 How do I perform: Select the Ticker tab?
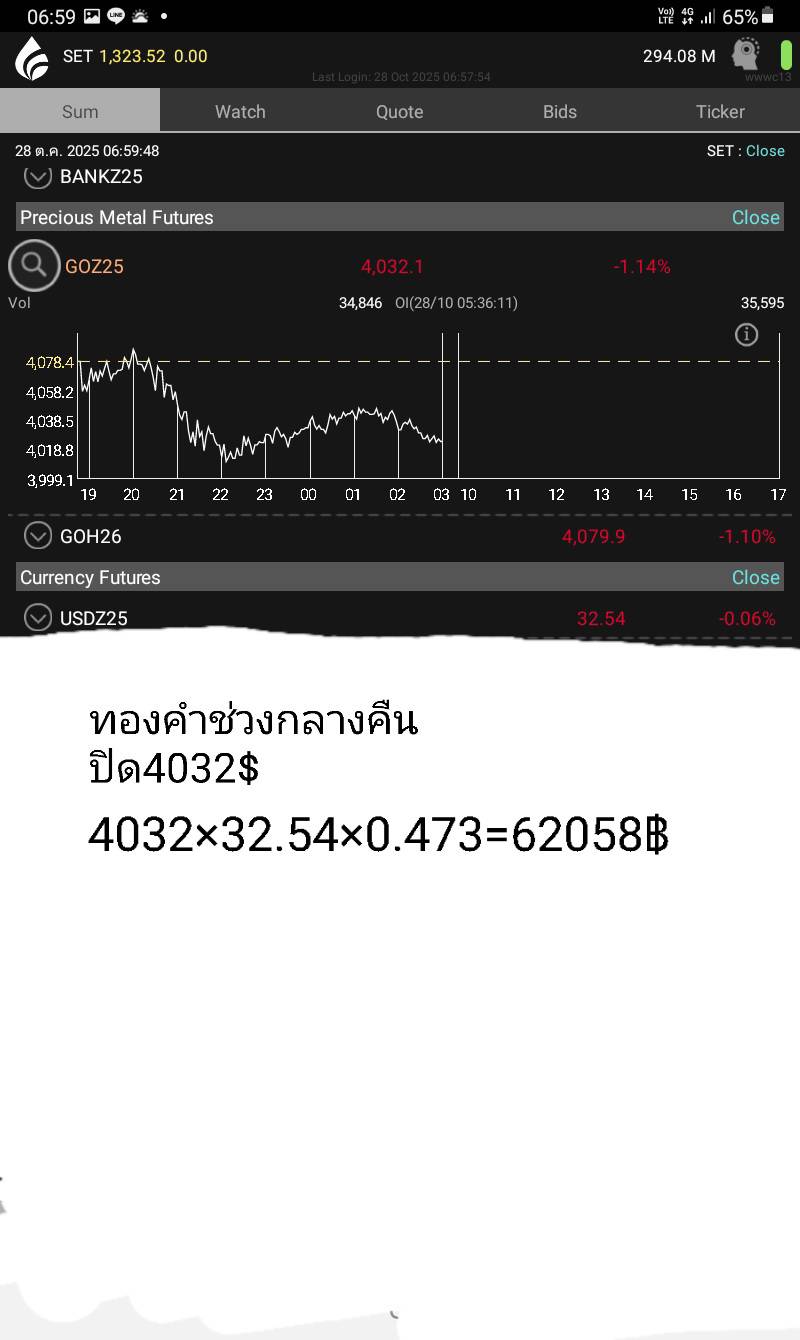[x=720, y=111]
